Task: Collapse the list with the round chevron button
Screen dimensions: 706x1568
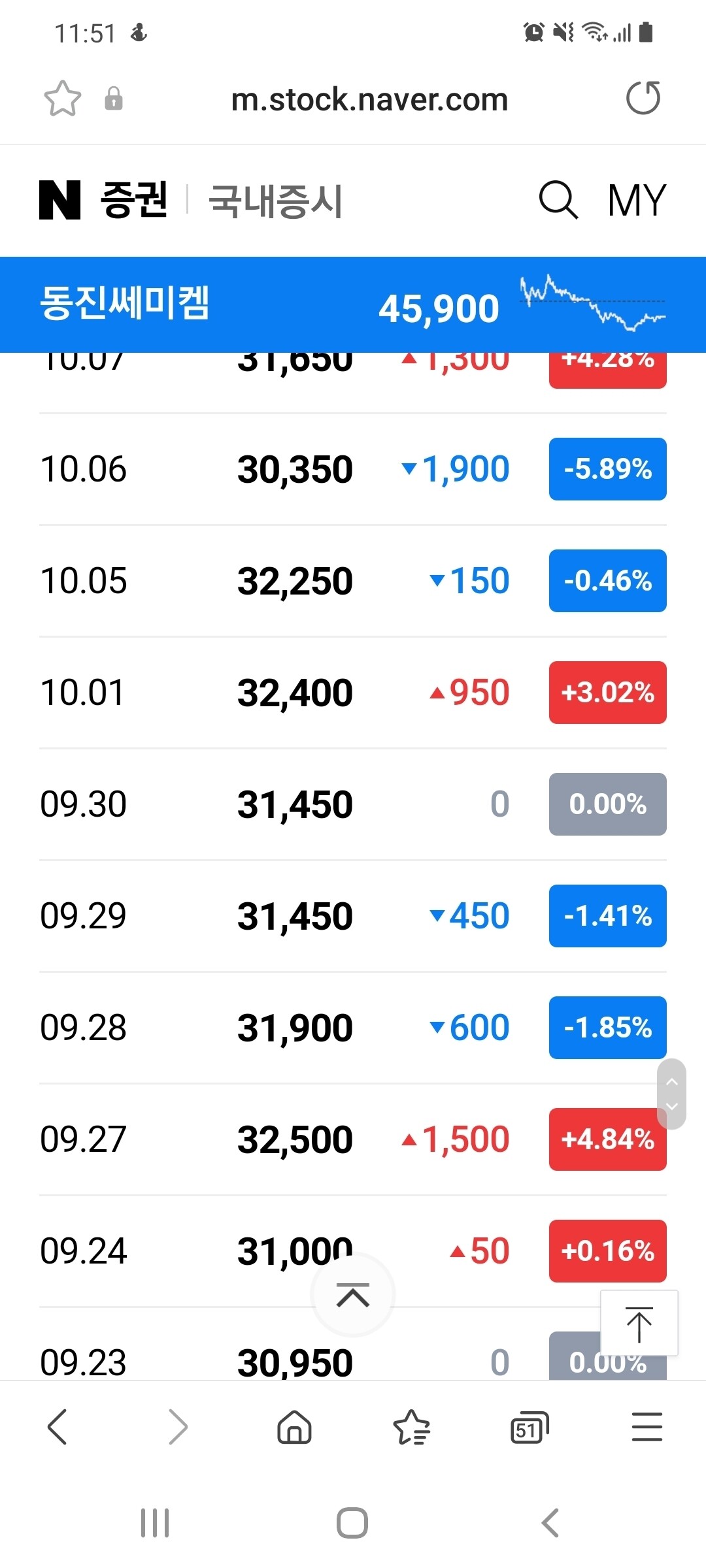Action: (x=353, y=1295)
